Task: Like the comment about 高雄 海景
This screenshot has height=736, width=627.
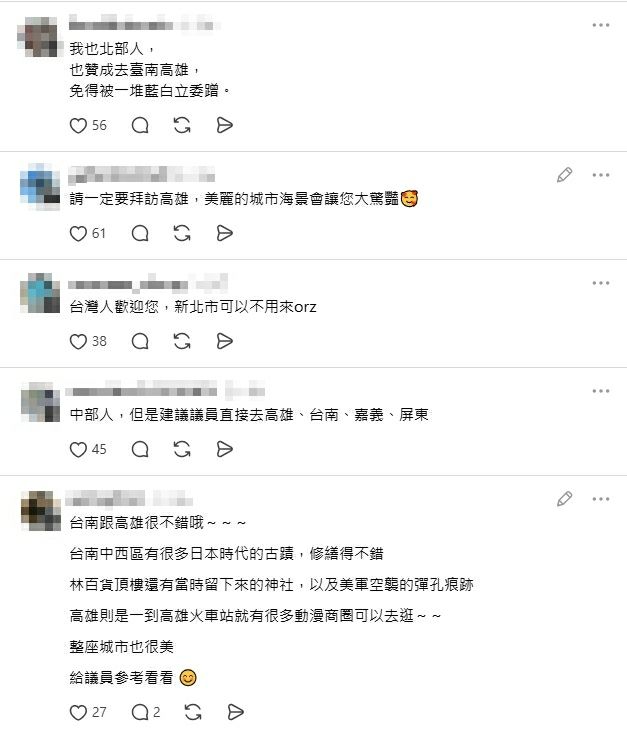Action: 79,233
